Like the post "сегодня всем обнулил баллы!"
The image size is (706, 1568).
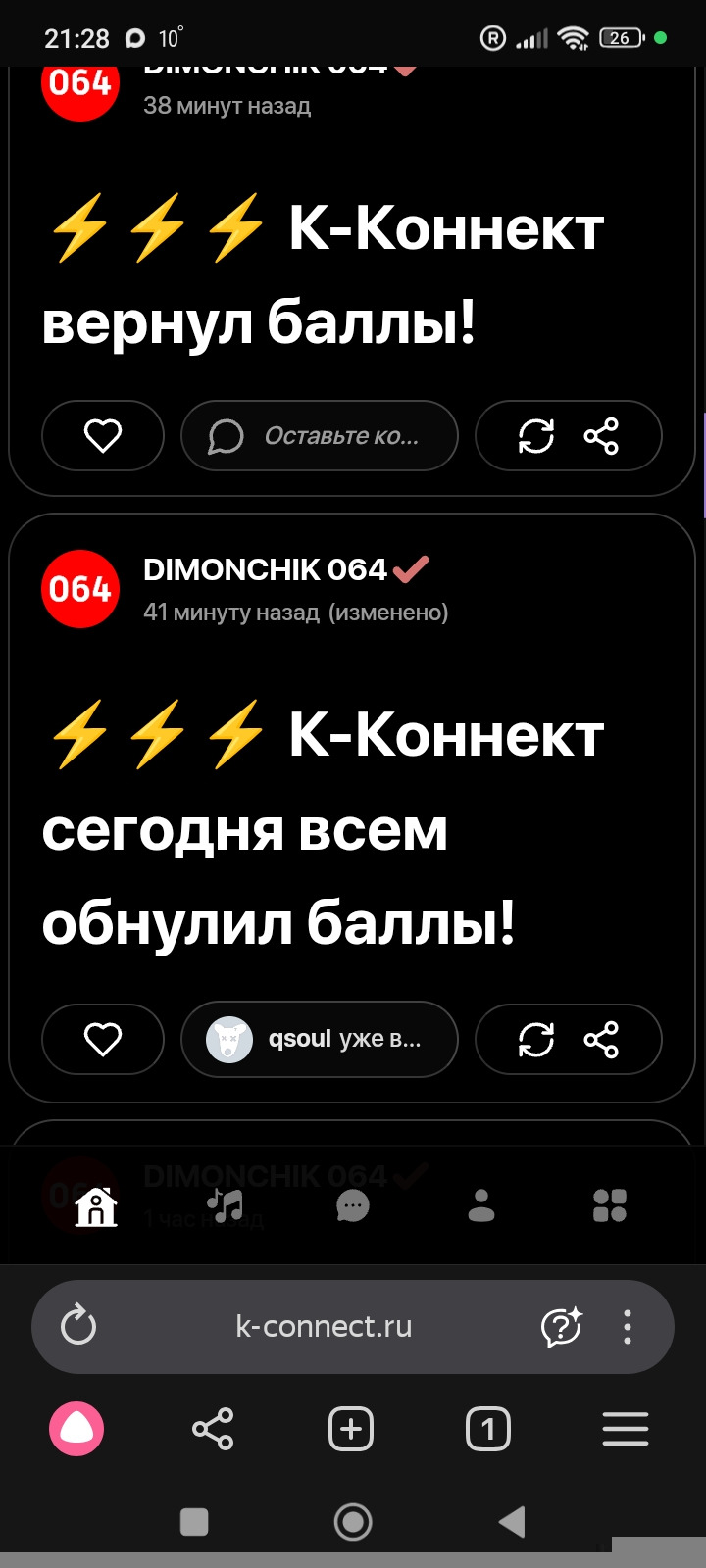(x=103, y=1039)
